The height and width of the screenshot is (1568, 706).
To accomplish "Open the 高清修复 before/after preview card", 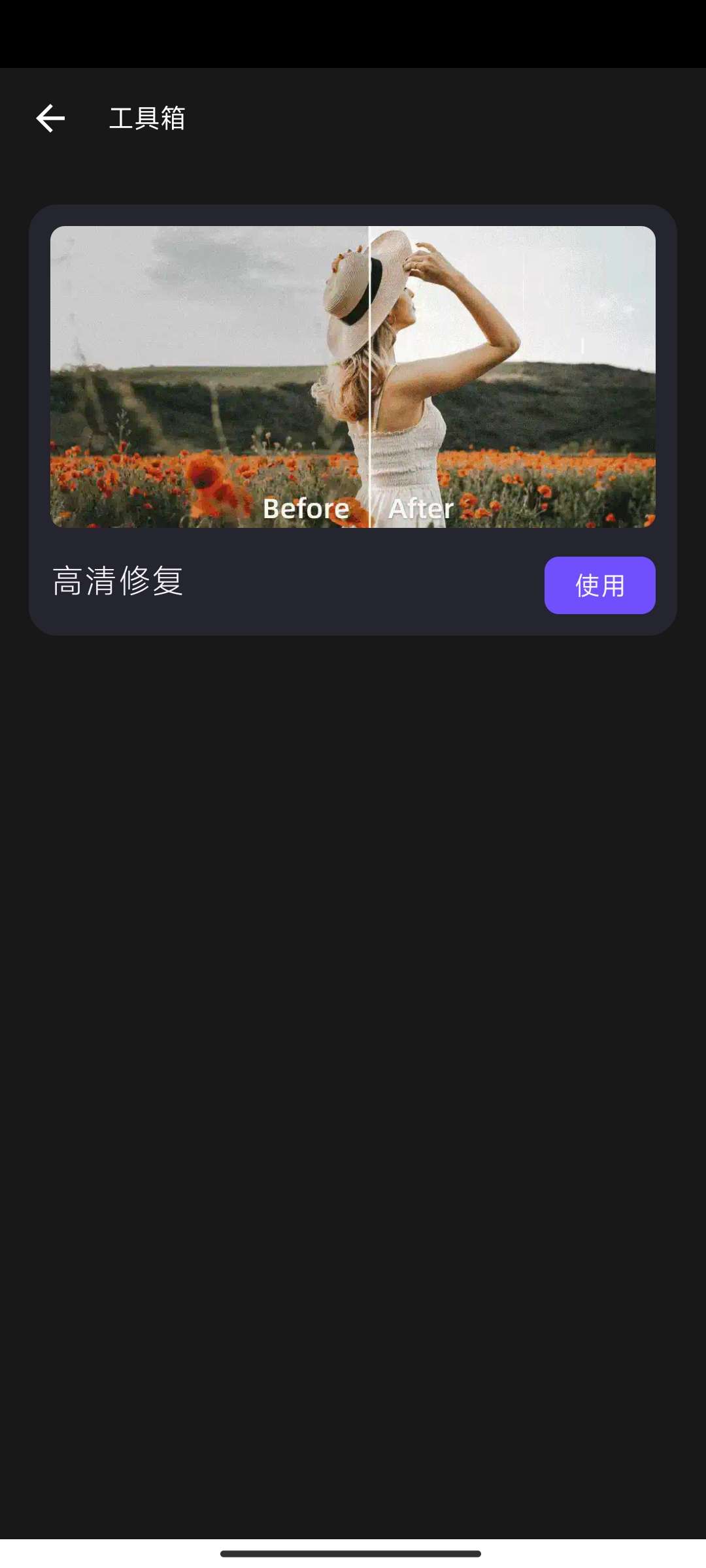I will pos(352,376).
